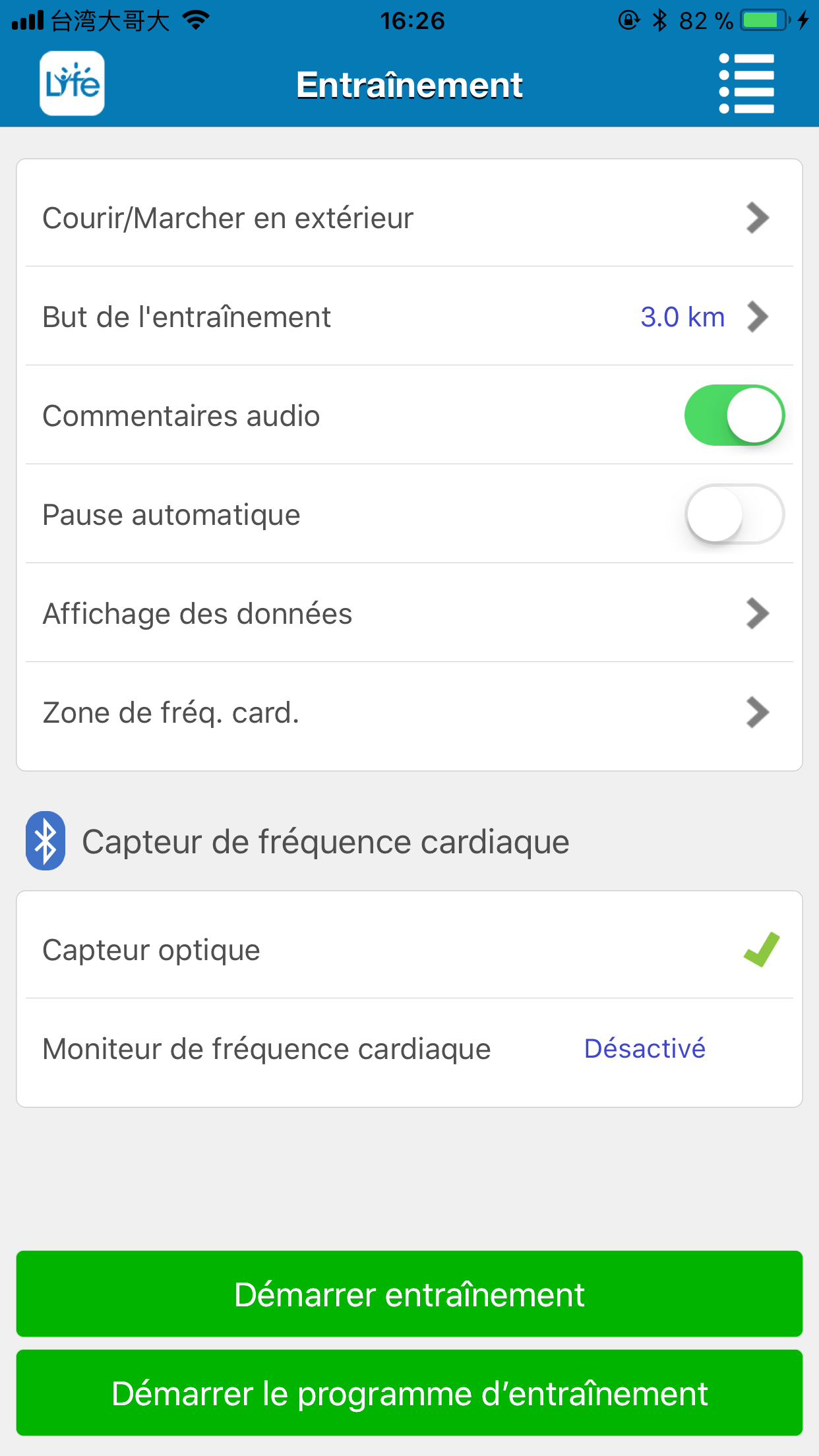Open Courir/Marcher en extérieur activity selection
Screen dimensions: 819x1456
(409, 218)
